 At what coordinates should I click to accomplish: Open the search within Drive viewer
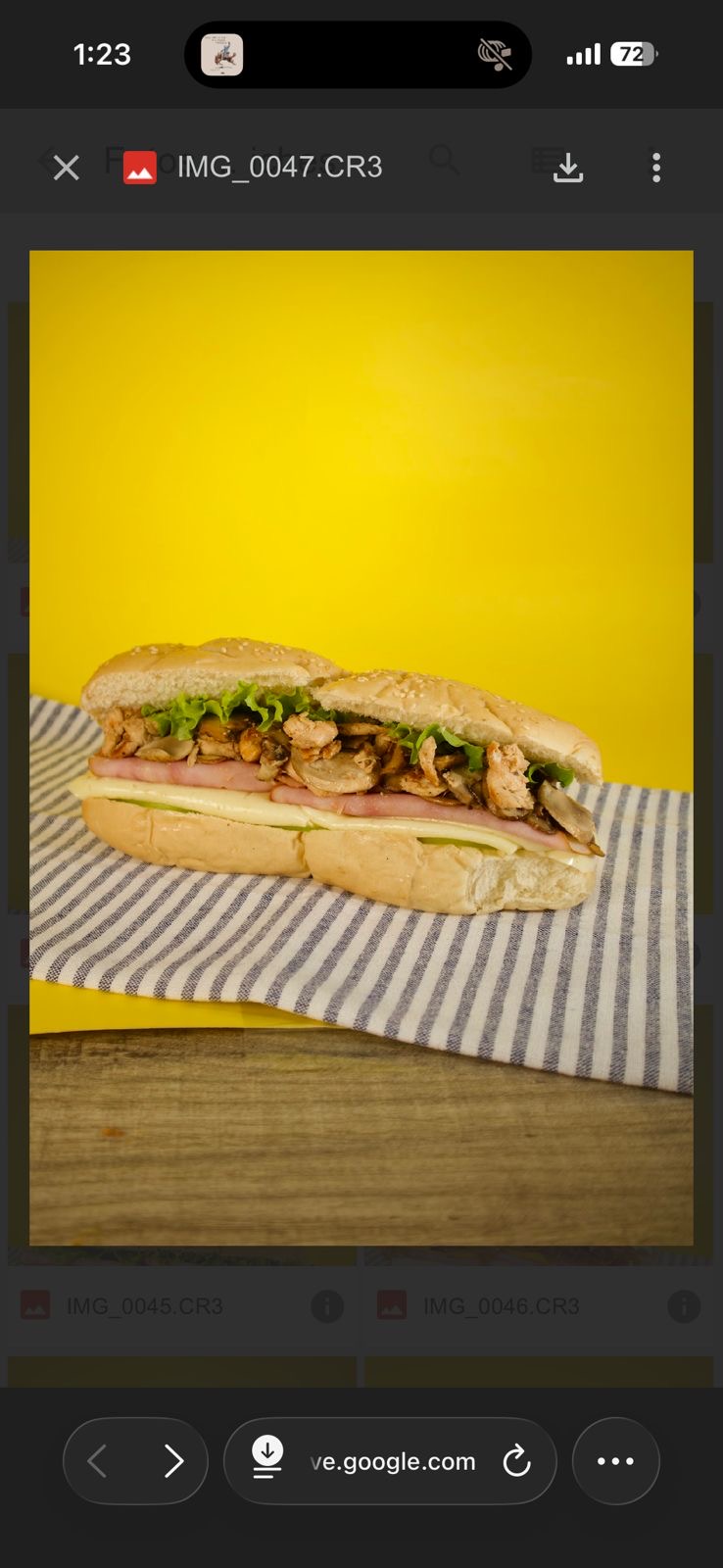[x=444, y=162]
